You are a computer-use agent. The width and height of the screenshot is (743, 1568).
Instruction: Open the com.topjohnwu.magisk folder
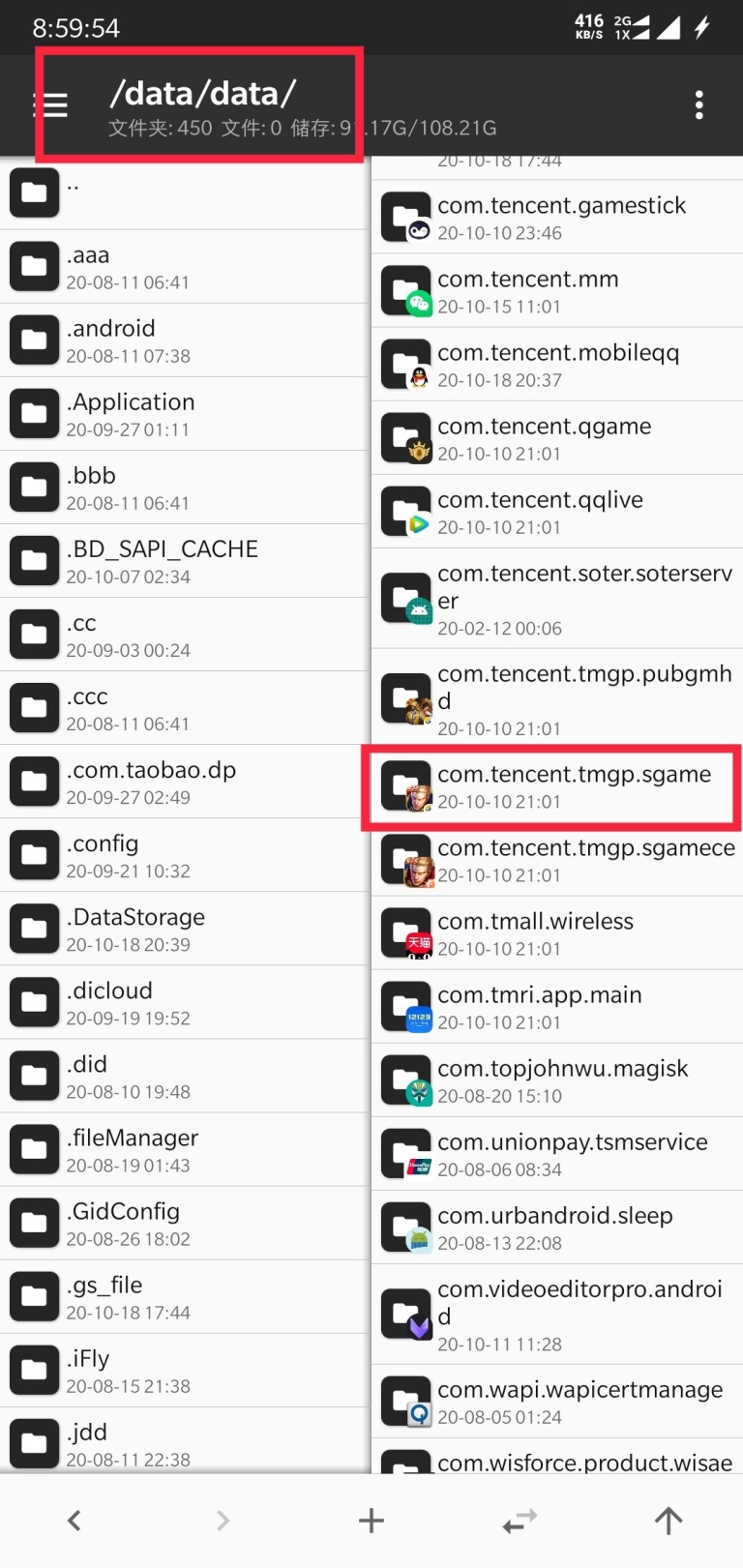(x=556, y=1080)
